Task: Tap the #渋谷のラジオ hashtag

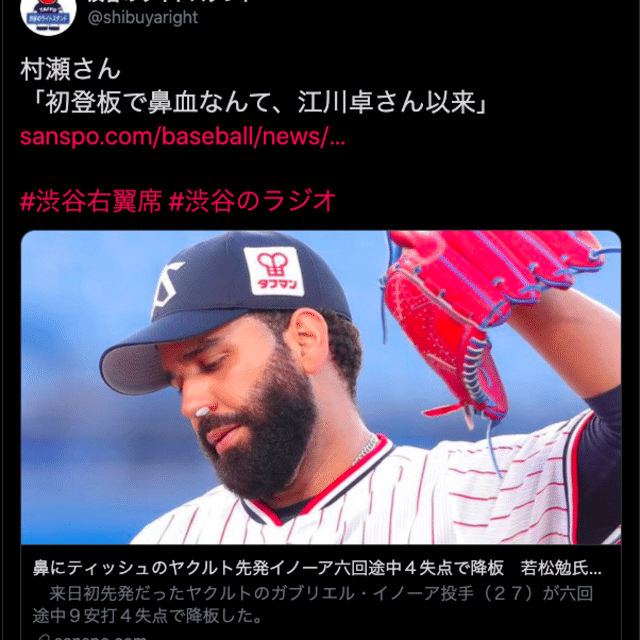Action: coord(251,200)
